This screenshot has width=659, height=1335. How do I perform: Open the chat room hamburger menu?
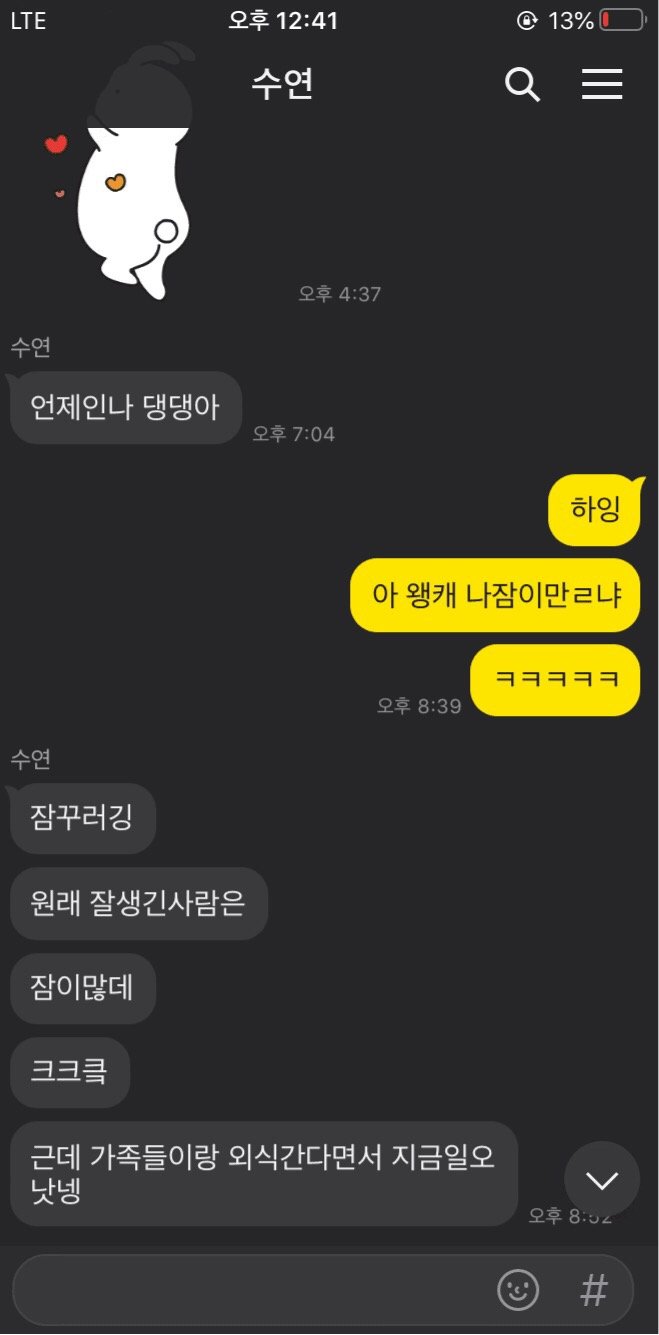(x=602, y=85)
